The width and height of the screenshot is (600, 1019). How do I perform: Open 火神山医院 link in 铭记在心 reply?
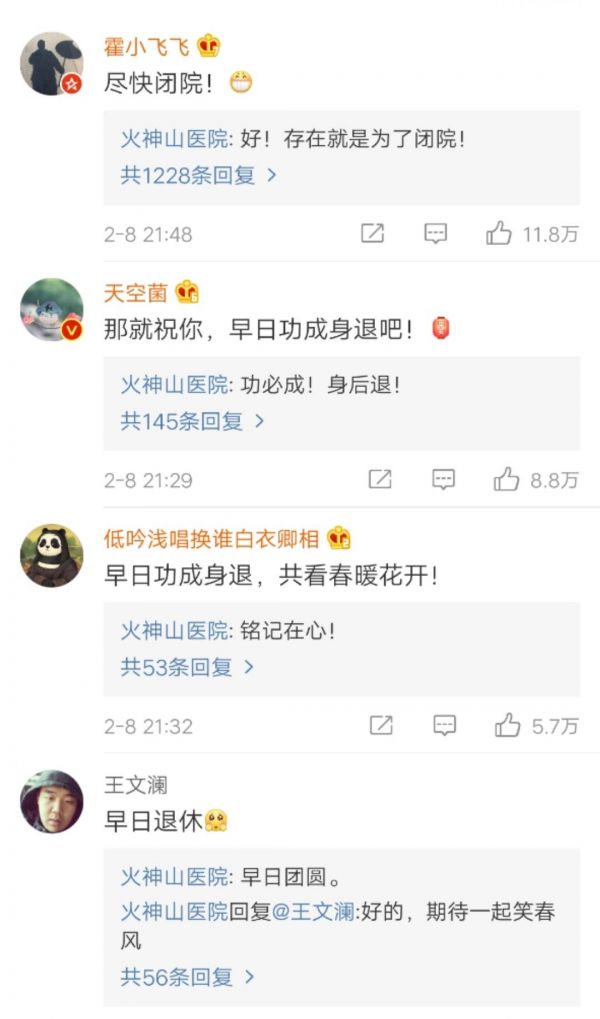[x=174, y=631]
